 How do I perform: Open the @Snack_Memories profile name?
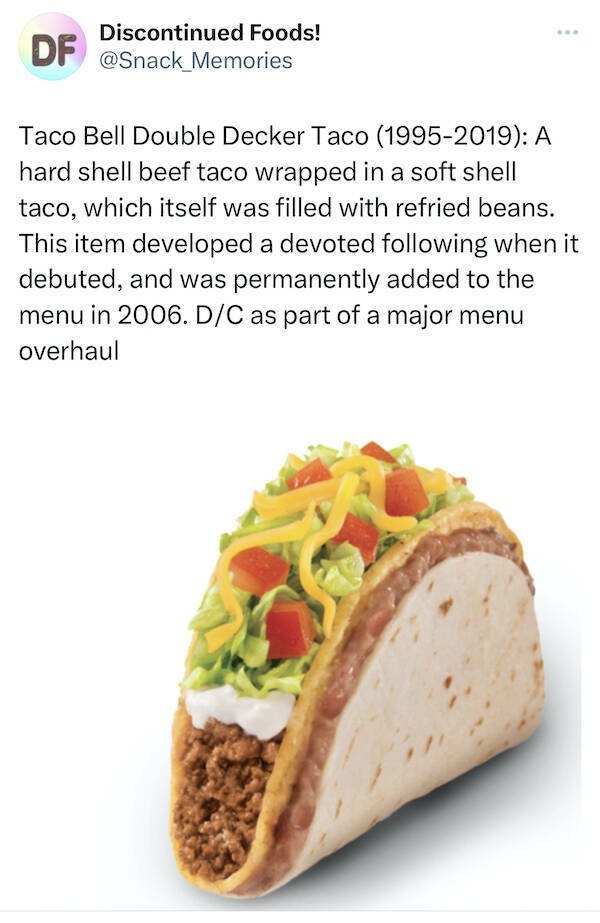[x=196, y=60]
